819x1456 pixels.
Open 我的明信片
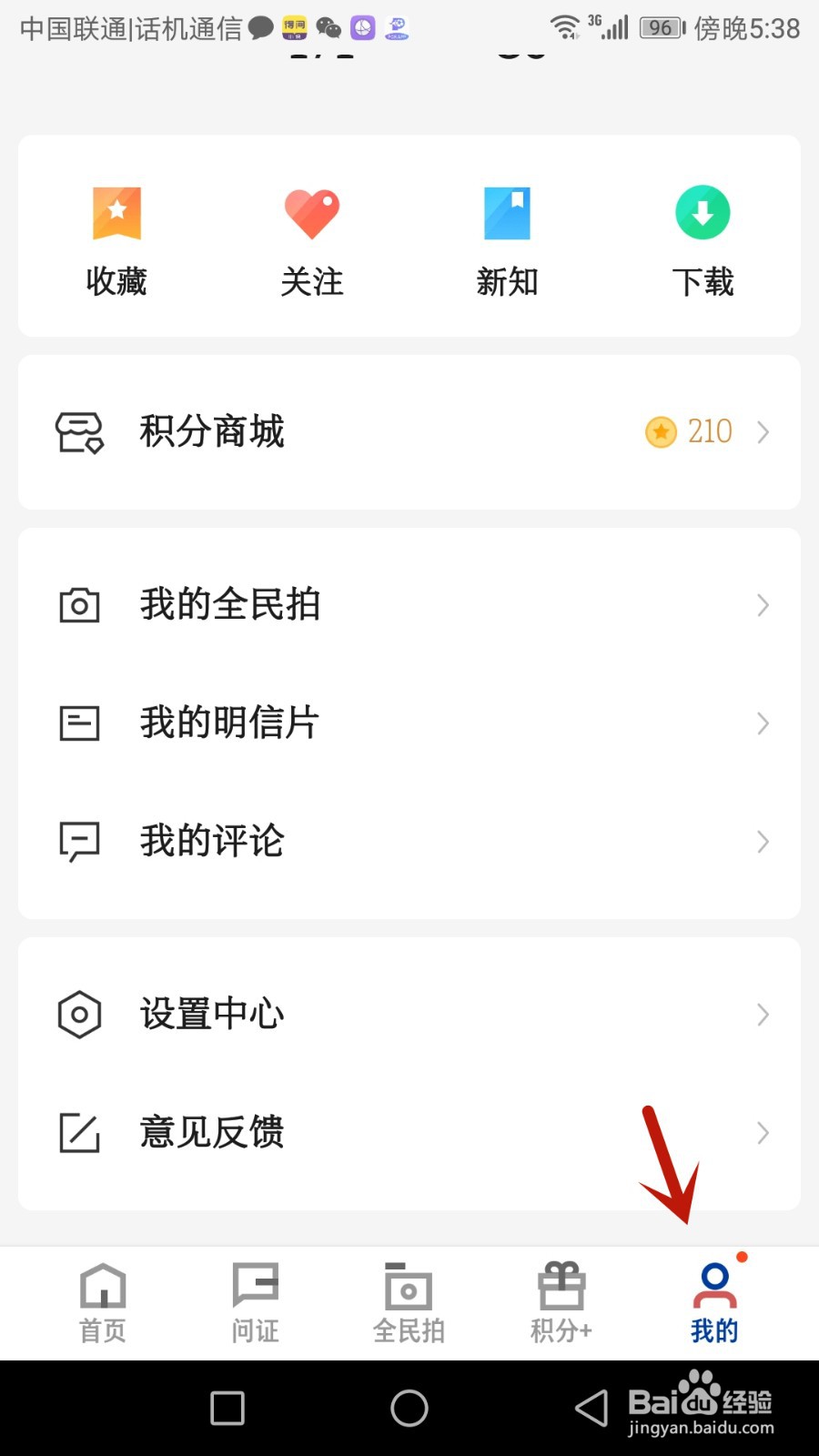pyautogui.click(x=409, y=723)
